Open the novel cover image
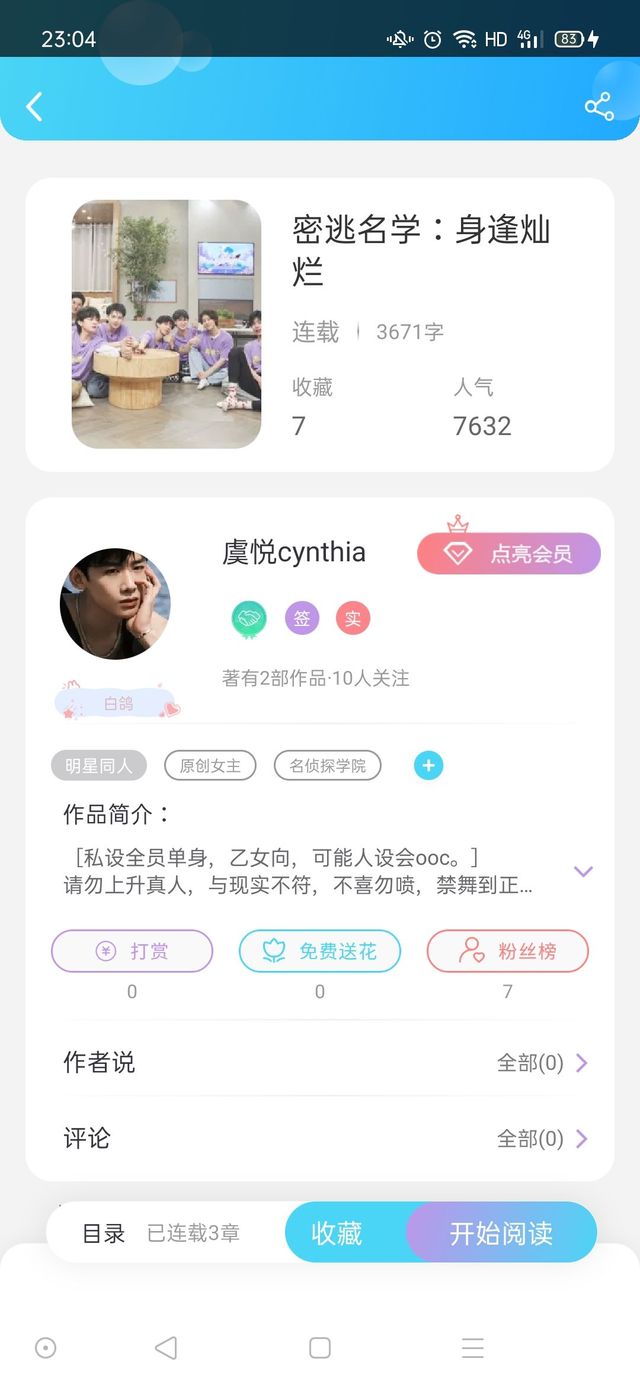 166,324
